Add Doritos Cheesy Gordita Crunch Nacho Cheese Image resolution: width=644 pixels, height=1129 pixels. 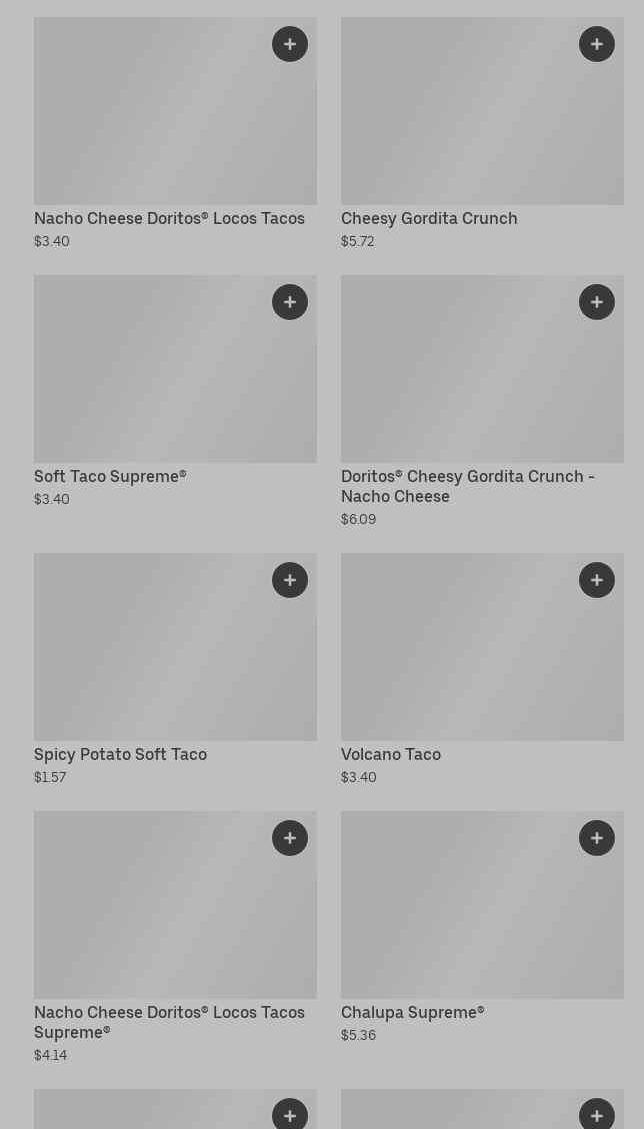tap(597, 302)
